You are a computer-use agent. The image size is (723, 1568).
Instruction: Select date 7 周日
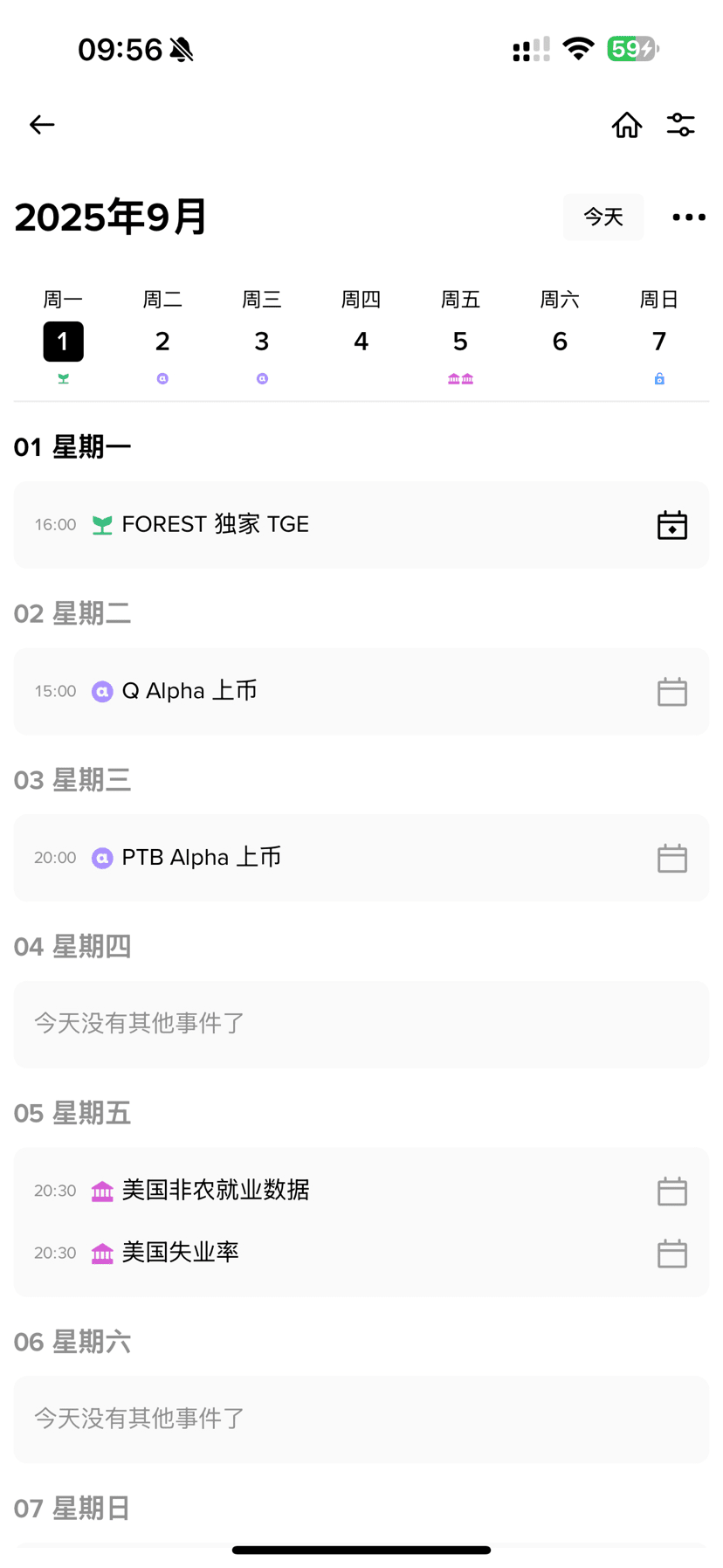[659, 337]
